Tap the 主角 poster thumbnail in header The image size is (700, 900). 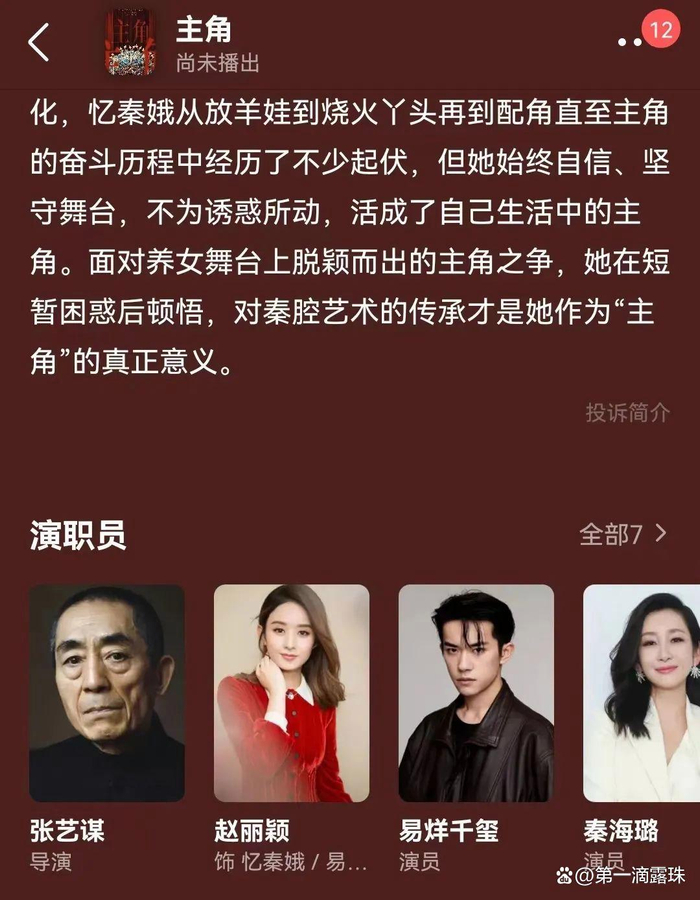coord(131,42)
